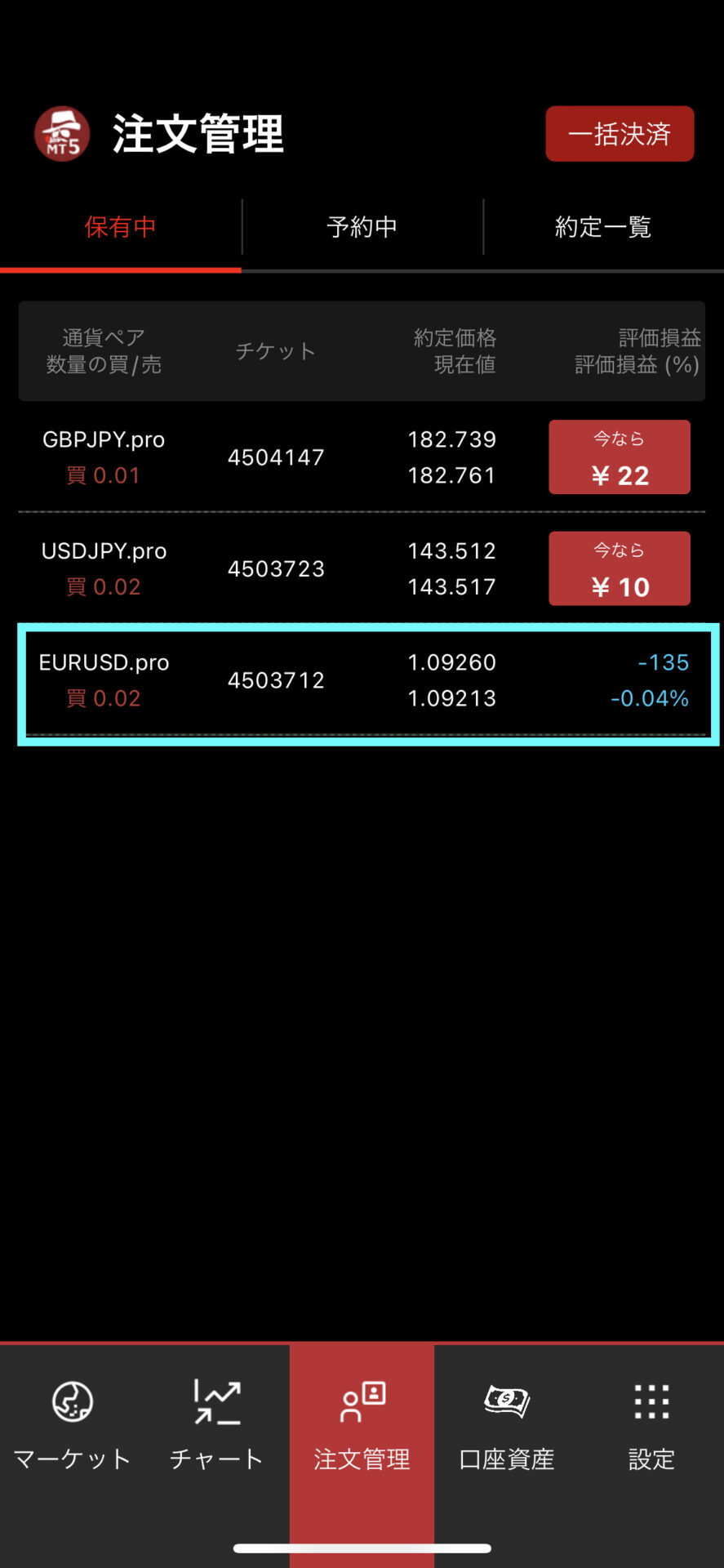Open the 設定 settings tab
The image size is (724, 1568).
coord(651,1425)
